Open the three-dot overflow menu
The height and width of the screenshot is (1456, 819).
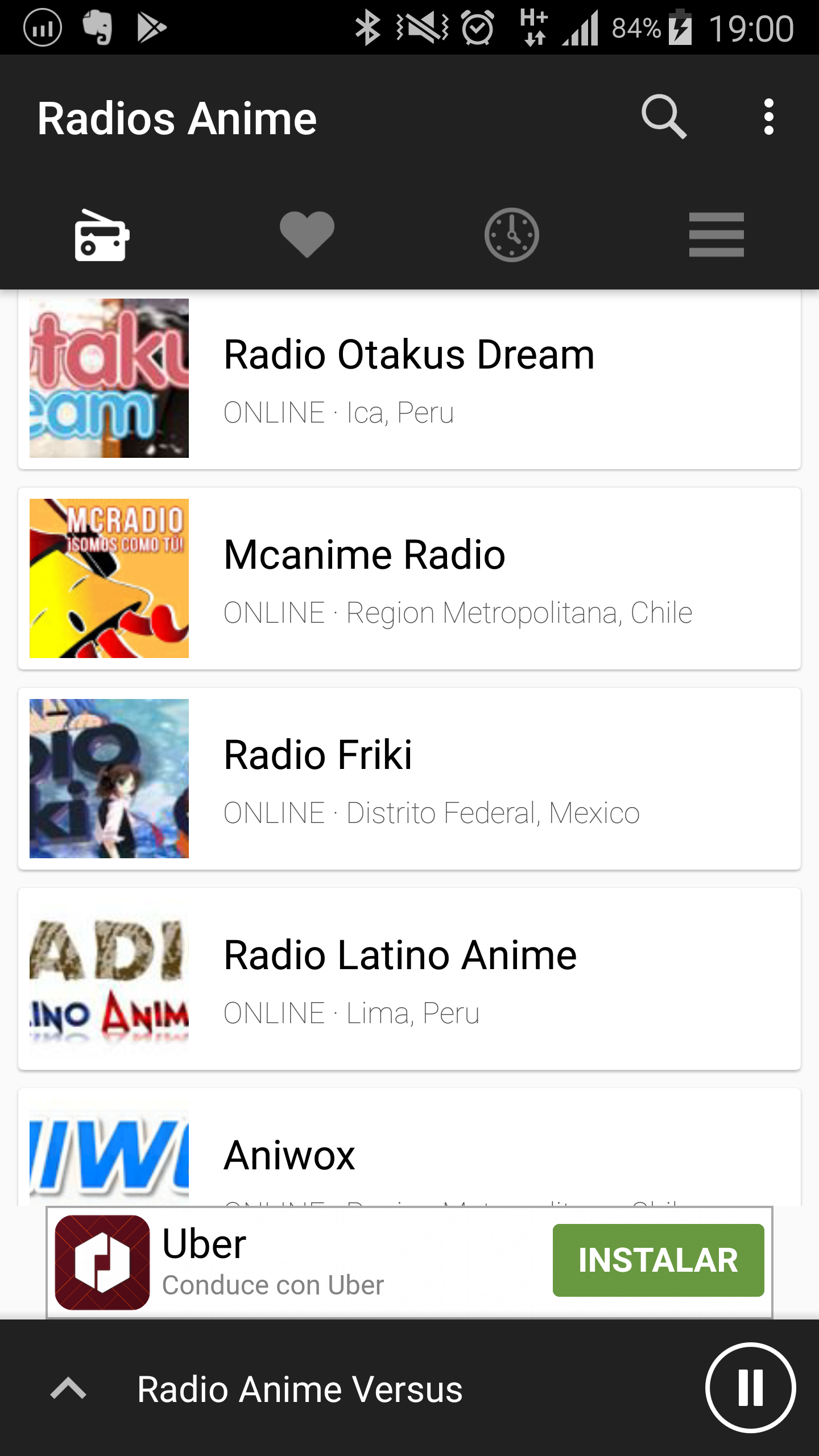click(x=768, y=117)
